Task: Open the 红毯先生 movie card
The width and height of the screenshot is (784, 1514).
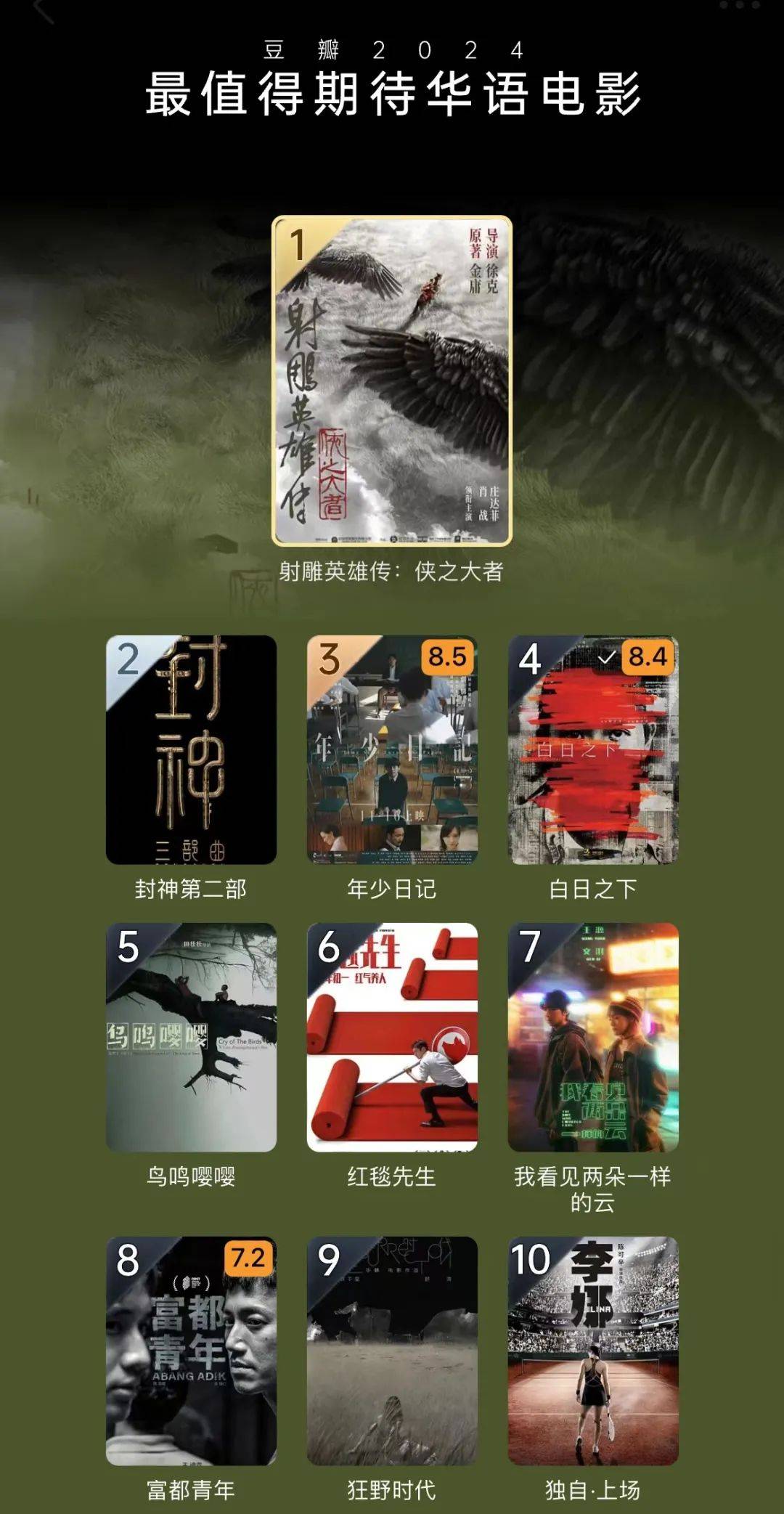Action: (392, 1037)
